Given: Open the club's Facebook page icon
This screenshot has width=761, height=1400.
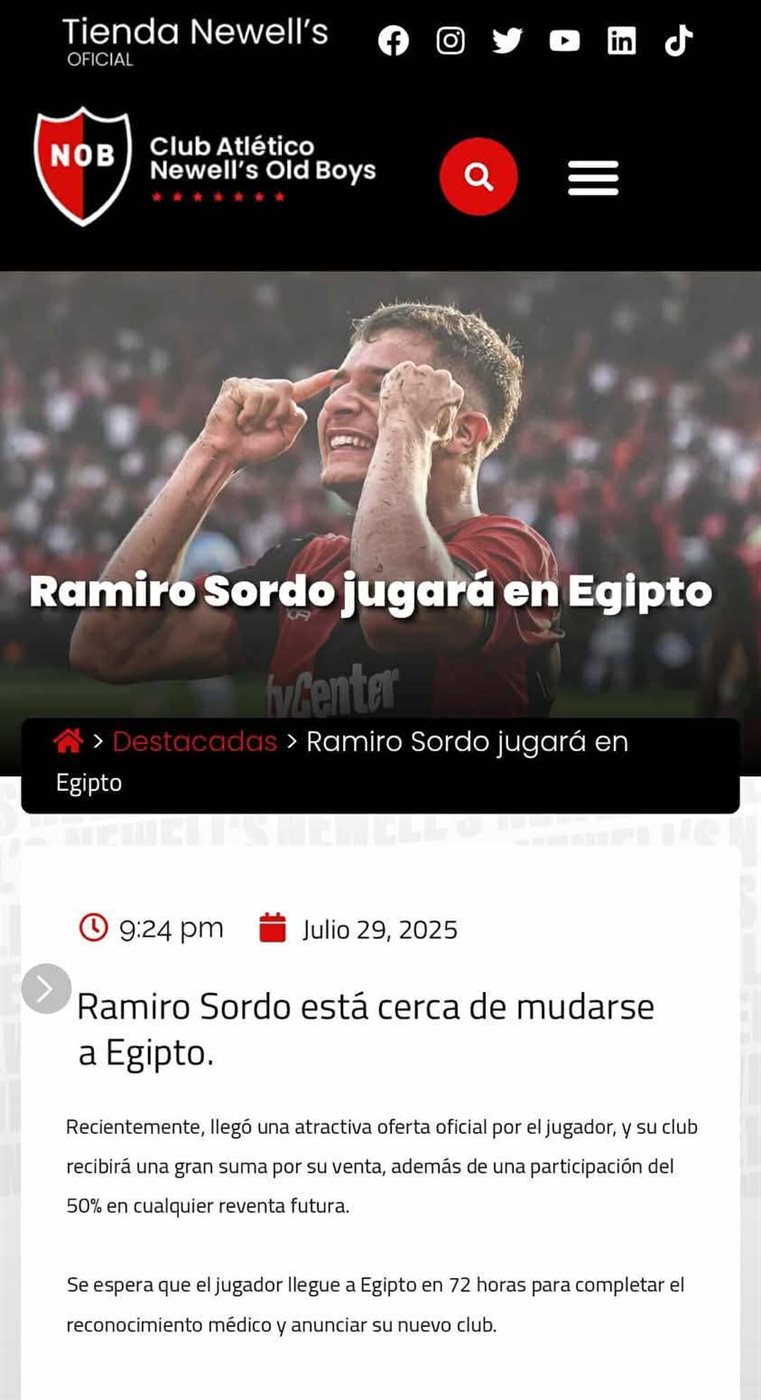Looking at the screenshot, I should click(x=393, y=40).
